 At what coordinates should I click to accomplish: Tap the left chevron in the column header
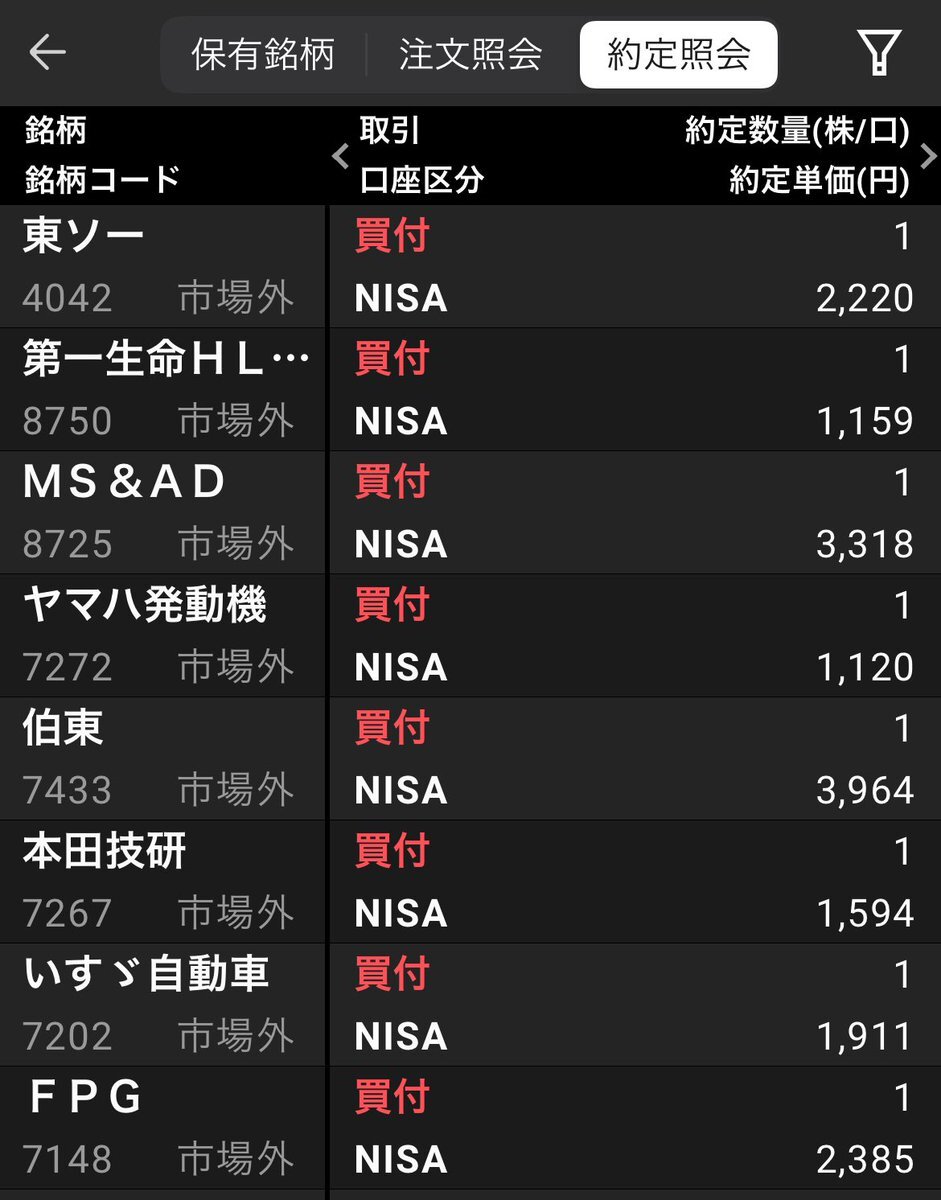point(340,156)
